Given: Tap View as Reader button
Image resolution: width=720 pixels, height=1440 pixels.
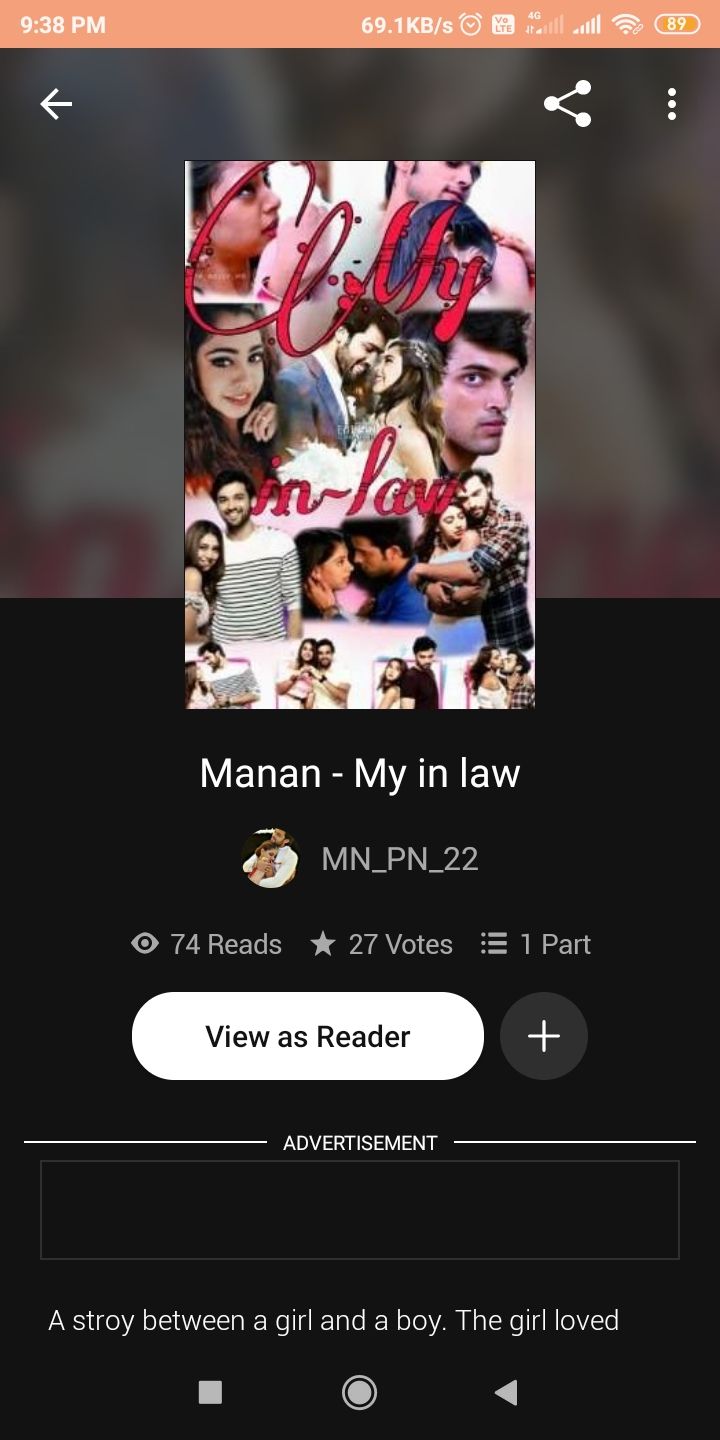Looking at the screenshot, I should pyautogui.click(x=308, y=1036).
